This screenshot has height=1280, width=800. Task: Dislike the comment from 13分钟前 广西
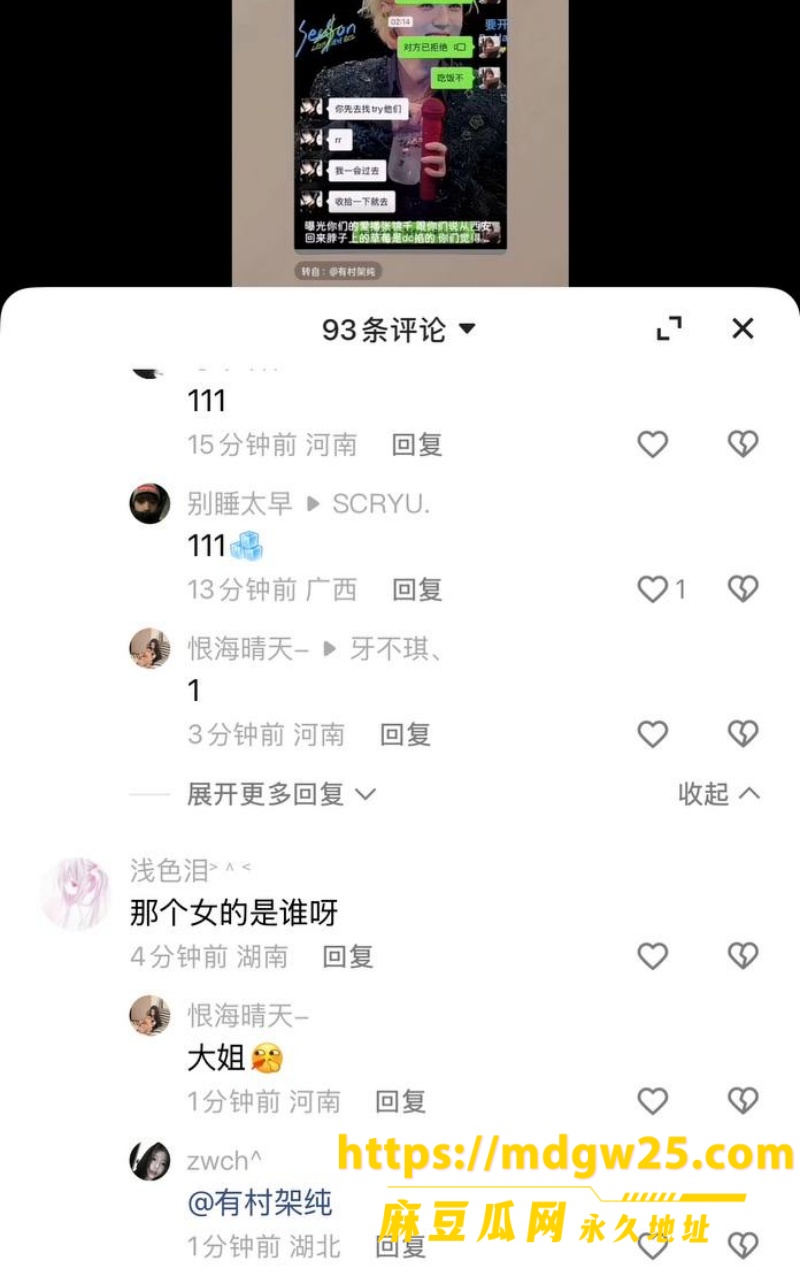pyautogui.click(x=742, y=589)
